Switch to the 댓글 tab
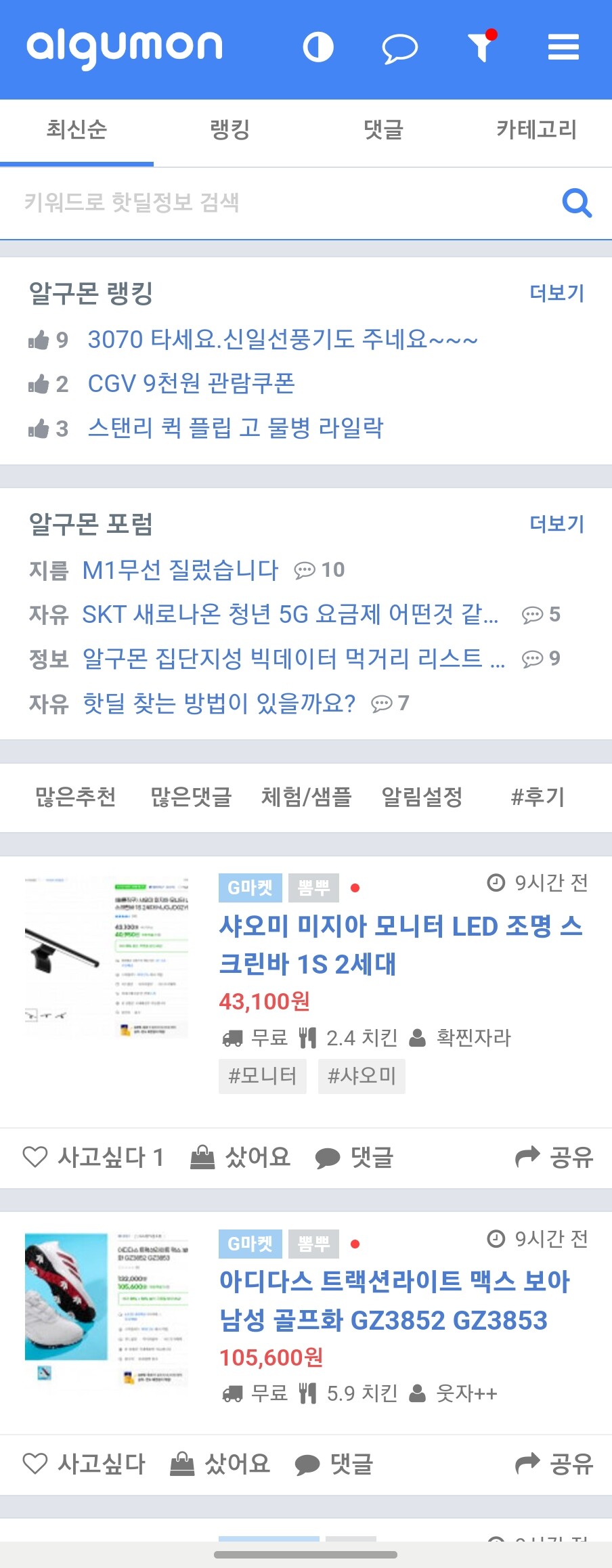Viewport: 612px width, 1568px height. point(383,129)
